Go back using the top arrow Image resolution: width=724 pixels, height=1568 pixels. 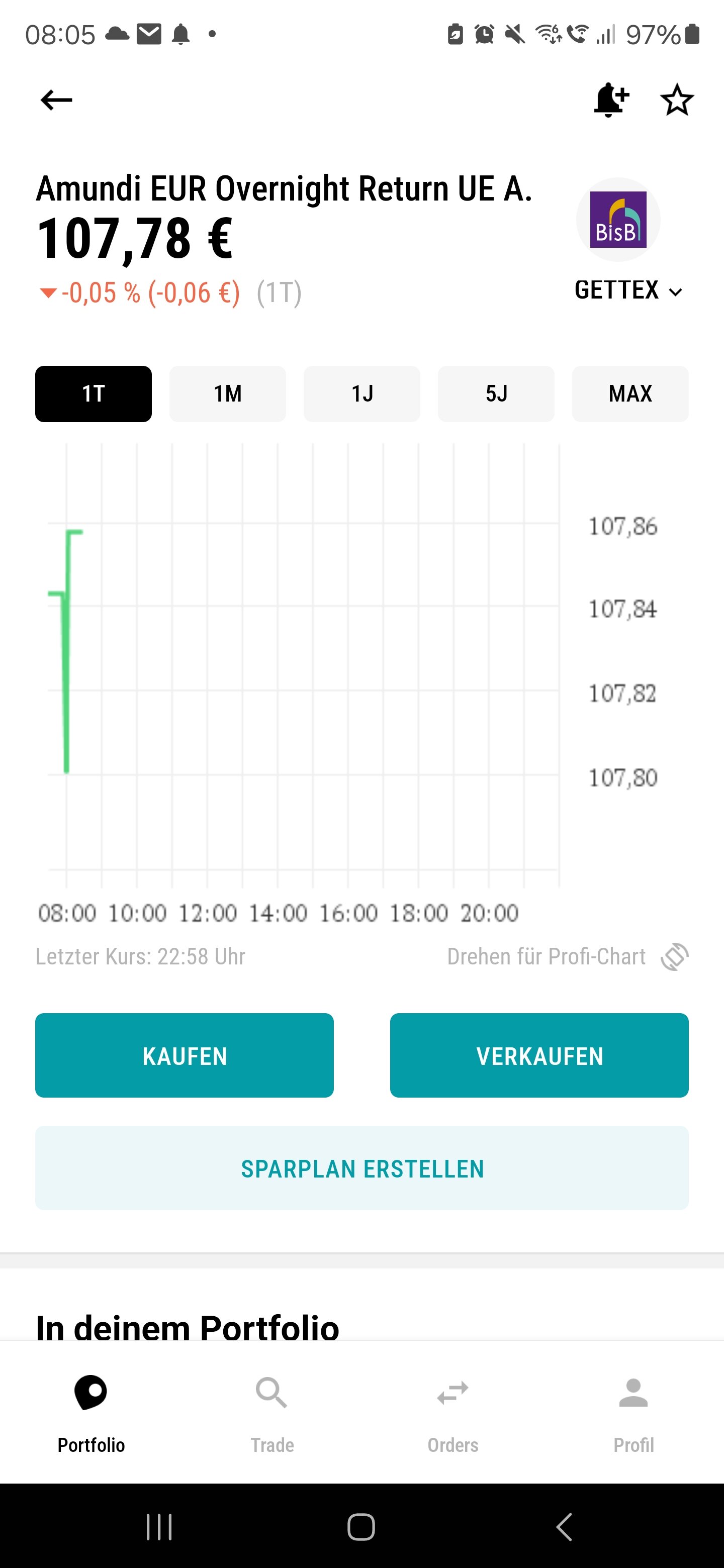56,100
